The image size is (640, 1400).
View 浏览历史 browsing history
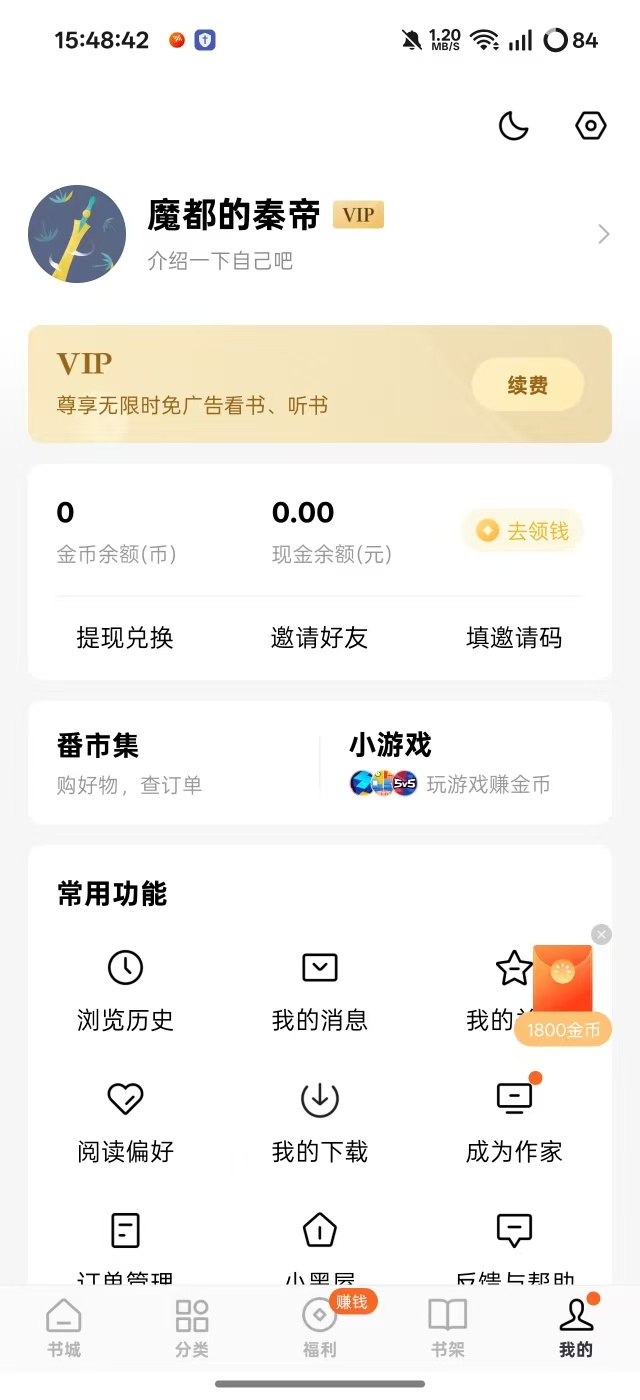(125, 988)
